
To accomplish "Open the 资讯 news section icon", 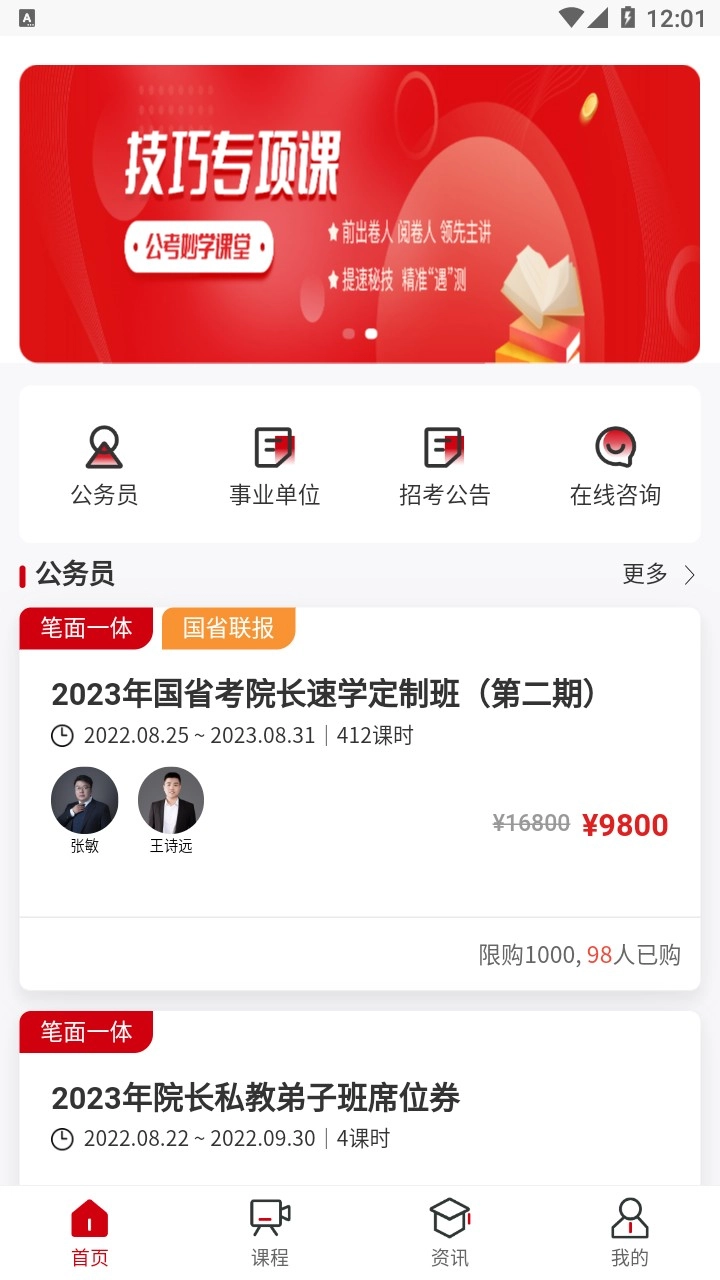I will pos(450,1219).
